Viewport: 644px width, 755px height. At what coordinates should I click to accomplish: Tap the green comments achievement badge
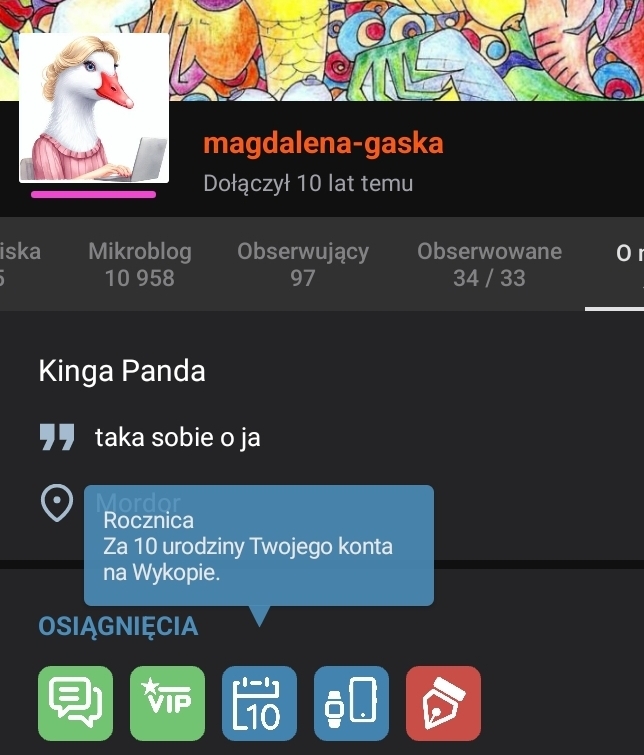(75, 703)
